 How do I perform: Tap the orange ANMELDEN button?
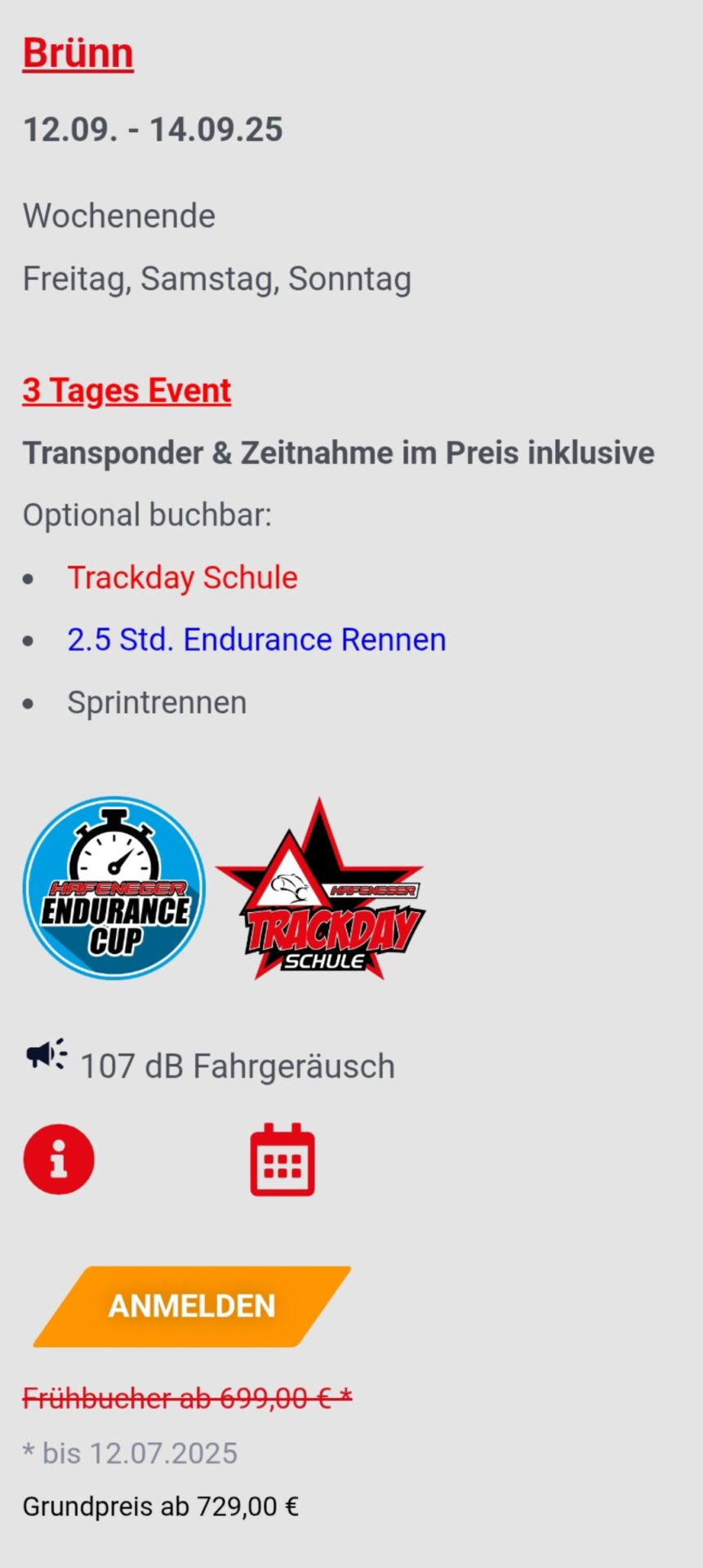(192, 1306)
